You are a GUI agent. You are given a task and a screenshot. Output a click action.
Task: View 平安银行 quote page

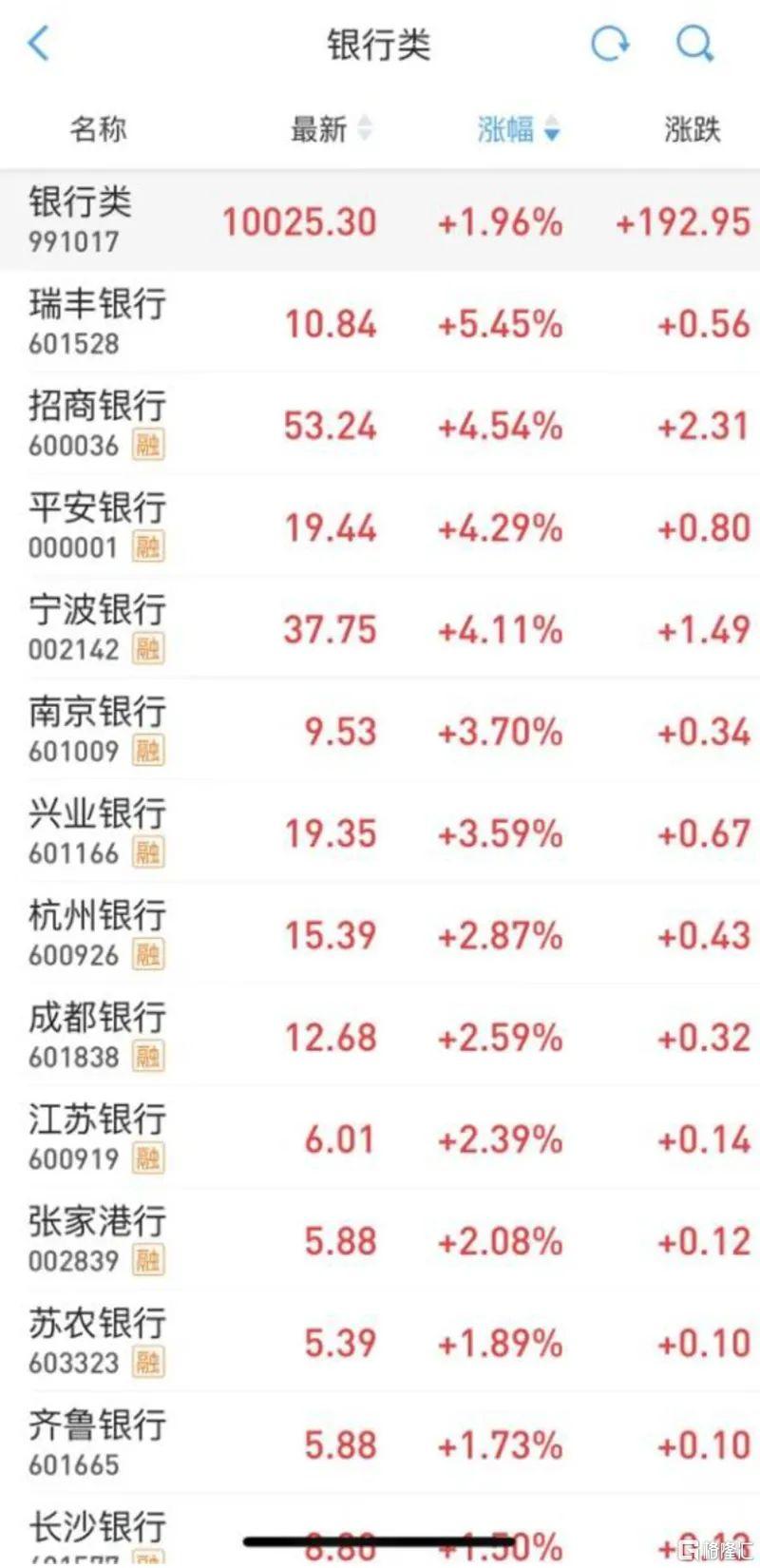(x=380, y=526)
